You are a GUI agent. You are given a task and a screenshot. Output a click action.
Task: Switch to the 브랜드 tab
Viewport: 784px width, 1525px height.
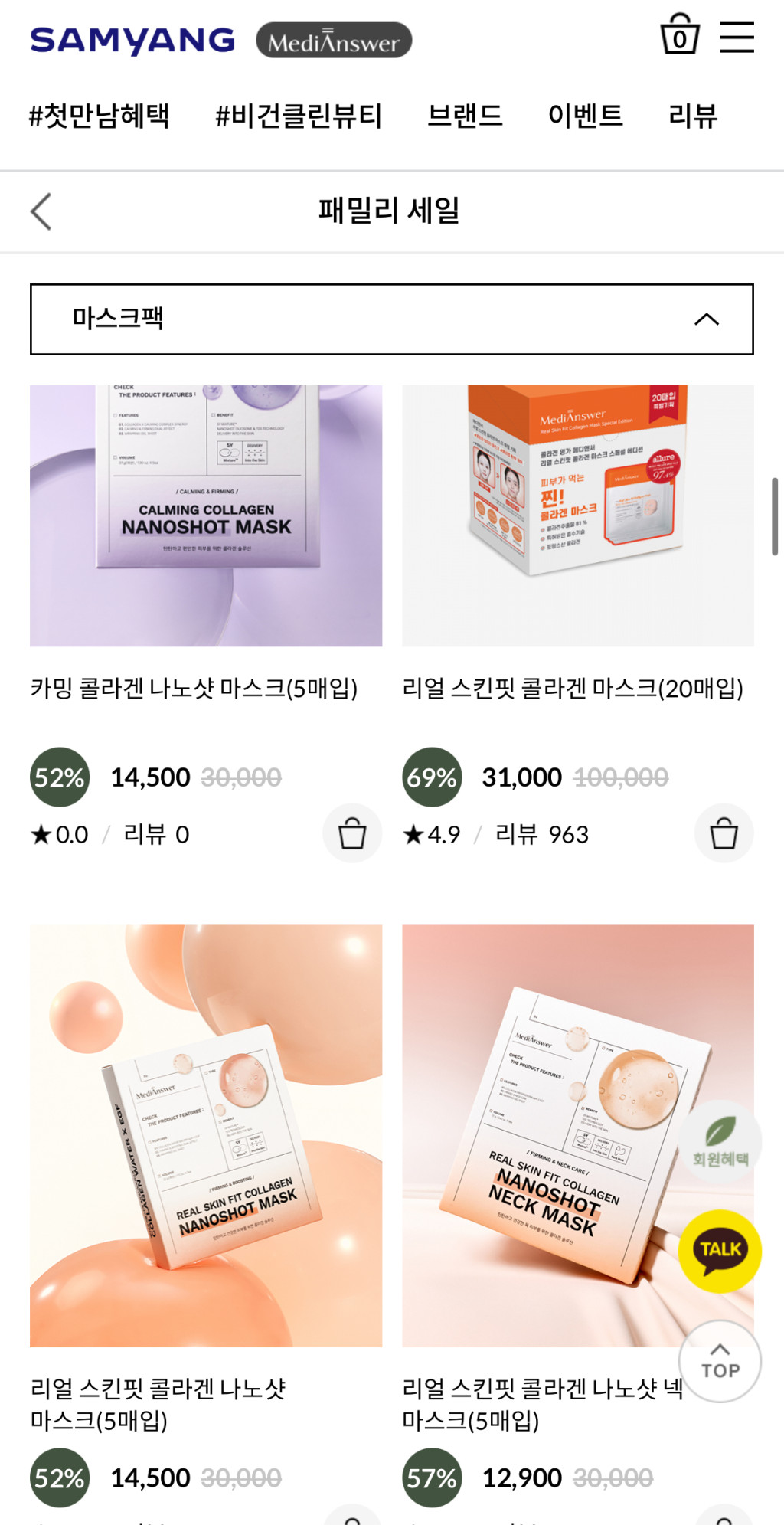[x=465, y=116]
